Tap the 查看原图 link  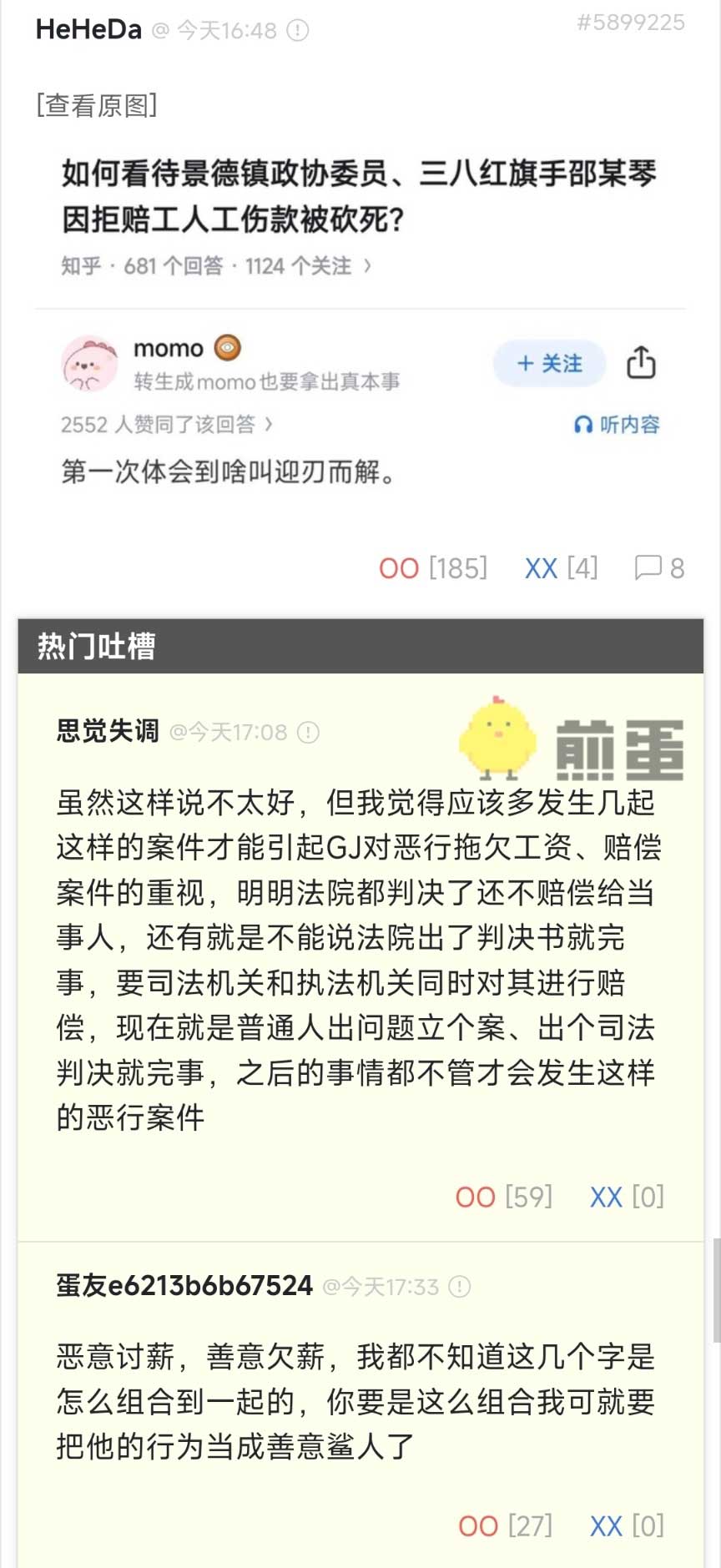pos(97,105)
